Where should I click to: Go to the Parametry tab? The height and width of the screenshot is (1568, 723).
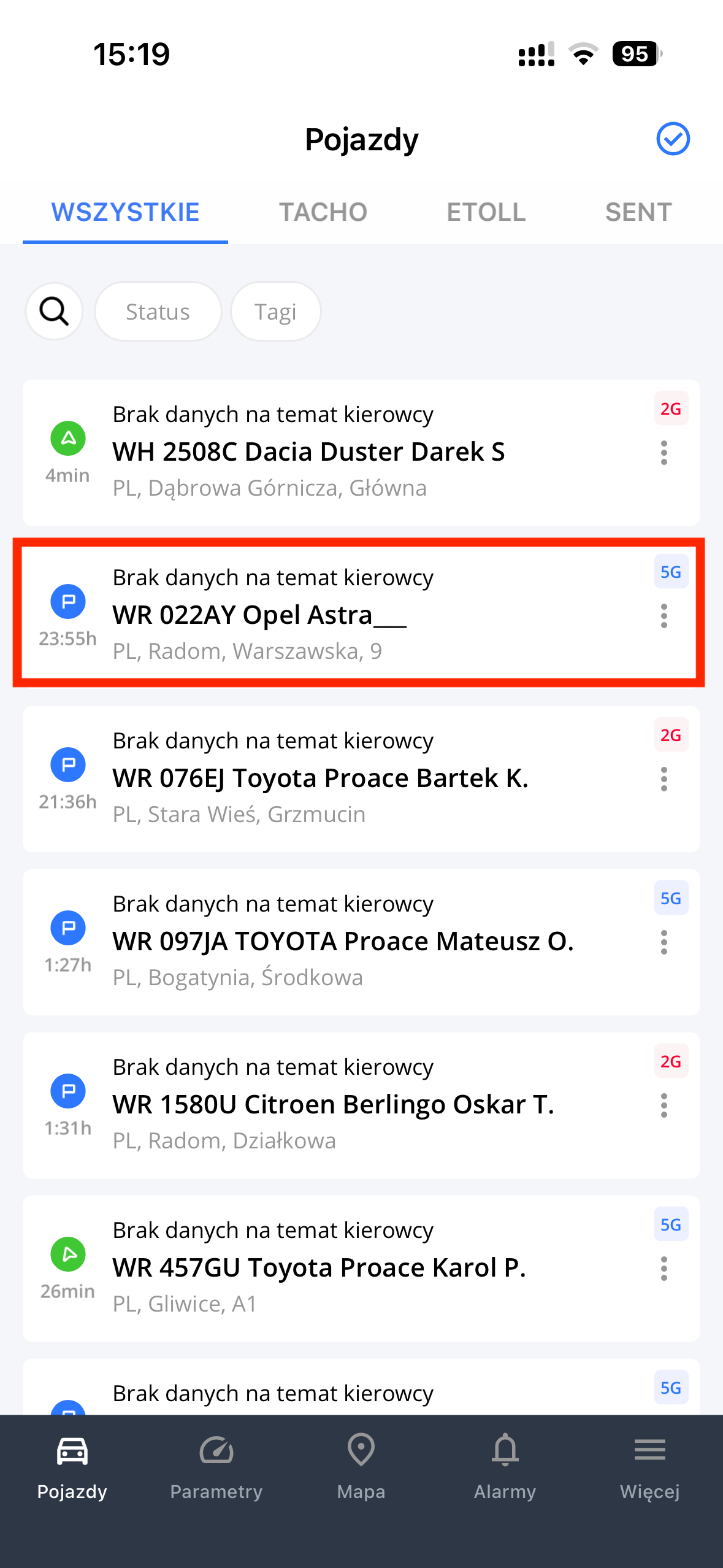(216, 1466)
